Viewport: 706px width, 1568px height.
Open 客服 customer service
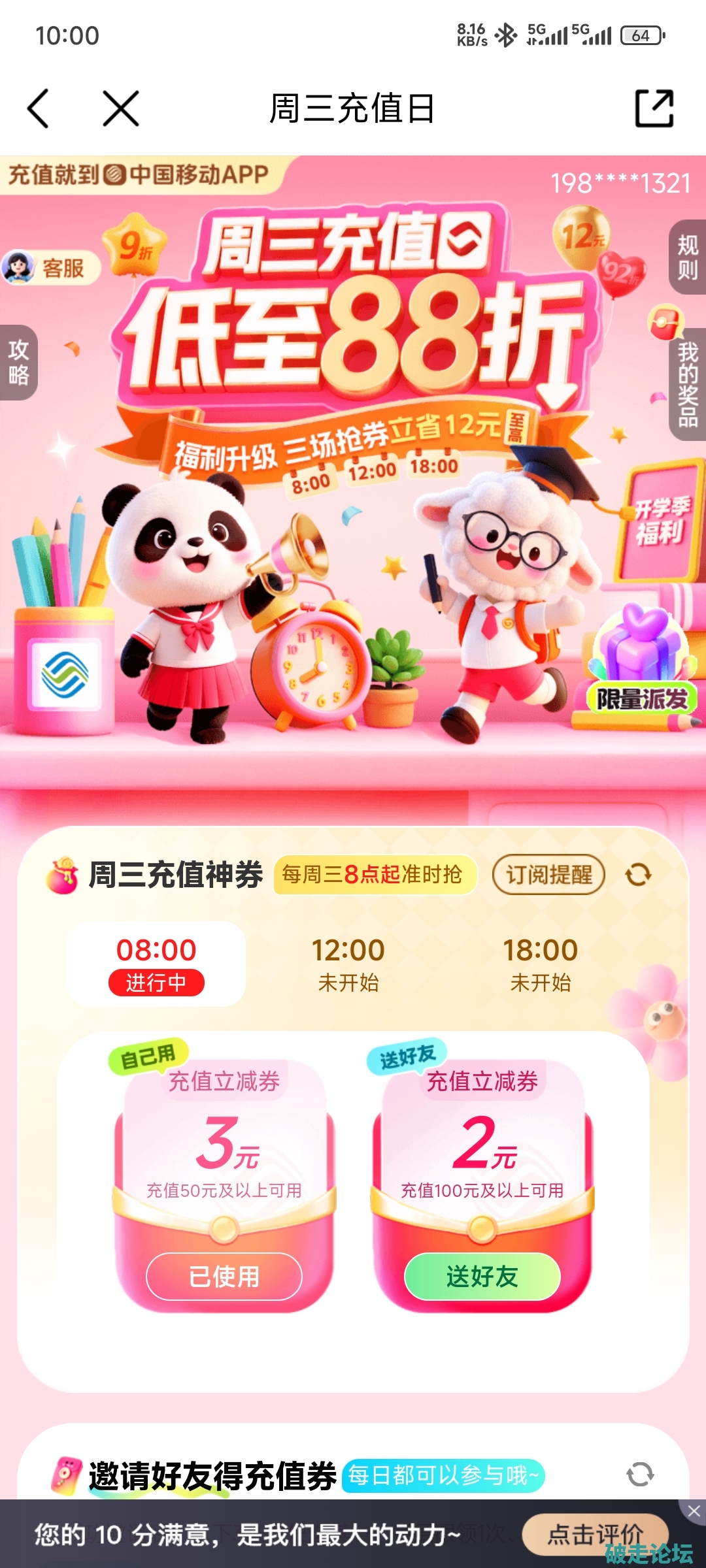coord(51,268)
